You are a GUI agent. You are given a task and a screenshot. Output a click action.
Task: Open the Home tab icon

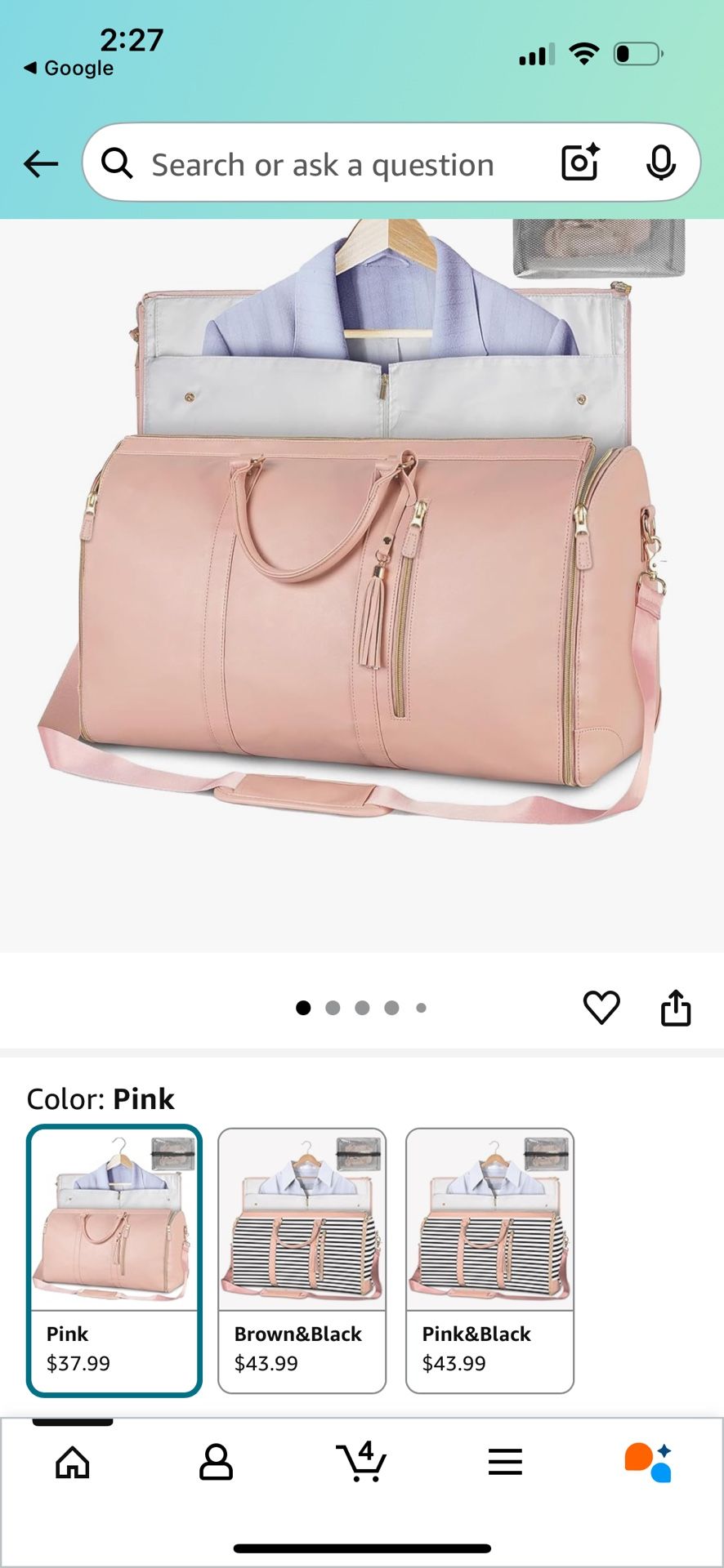[x=72, y=1463]
